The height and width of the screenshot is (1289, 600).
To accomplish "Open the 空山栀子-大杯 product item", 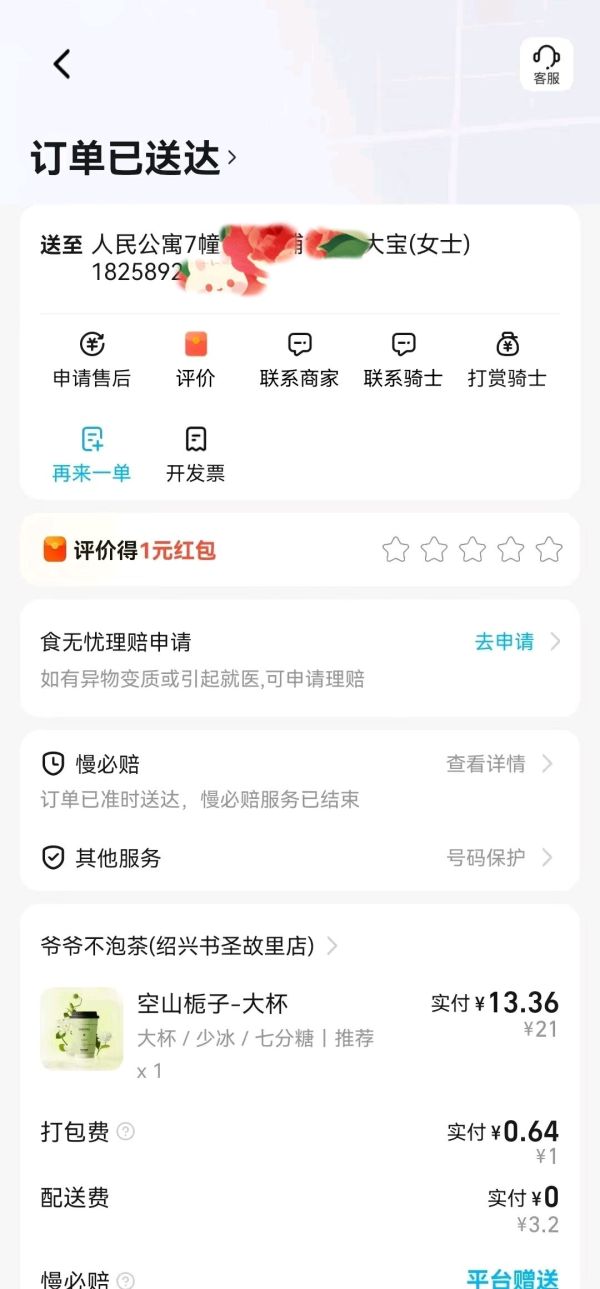I will pos(212,1003).
